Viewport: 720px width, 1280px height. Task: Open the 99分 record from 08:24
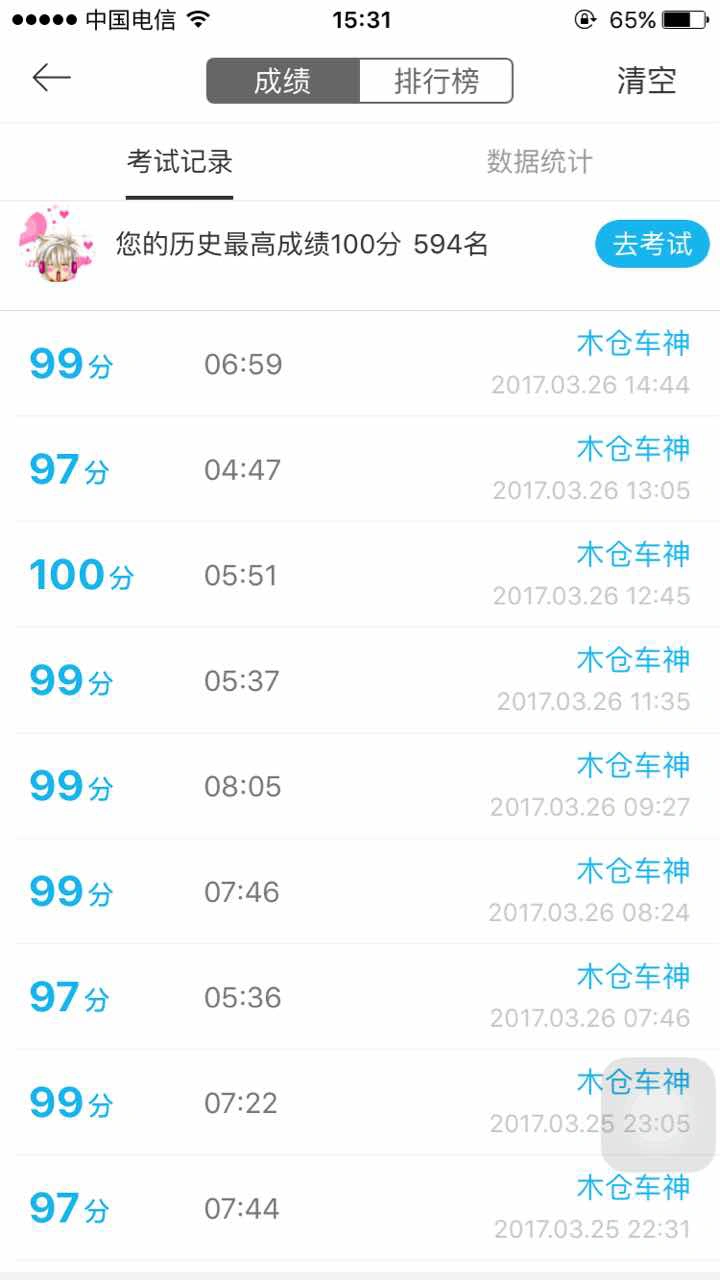[360, 892]
